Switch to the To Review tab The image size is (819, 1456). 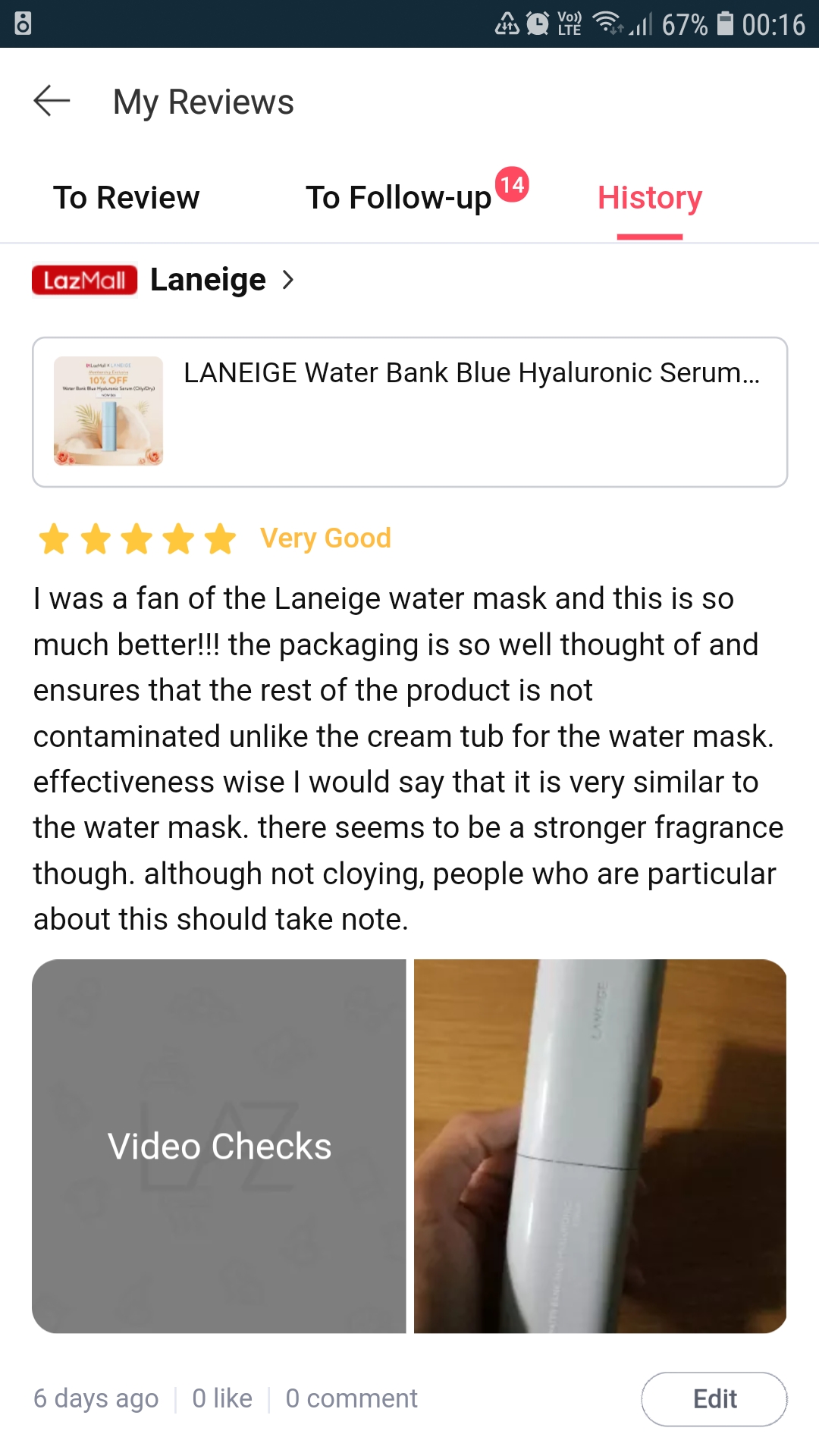click(x=127, y=198)
